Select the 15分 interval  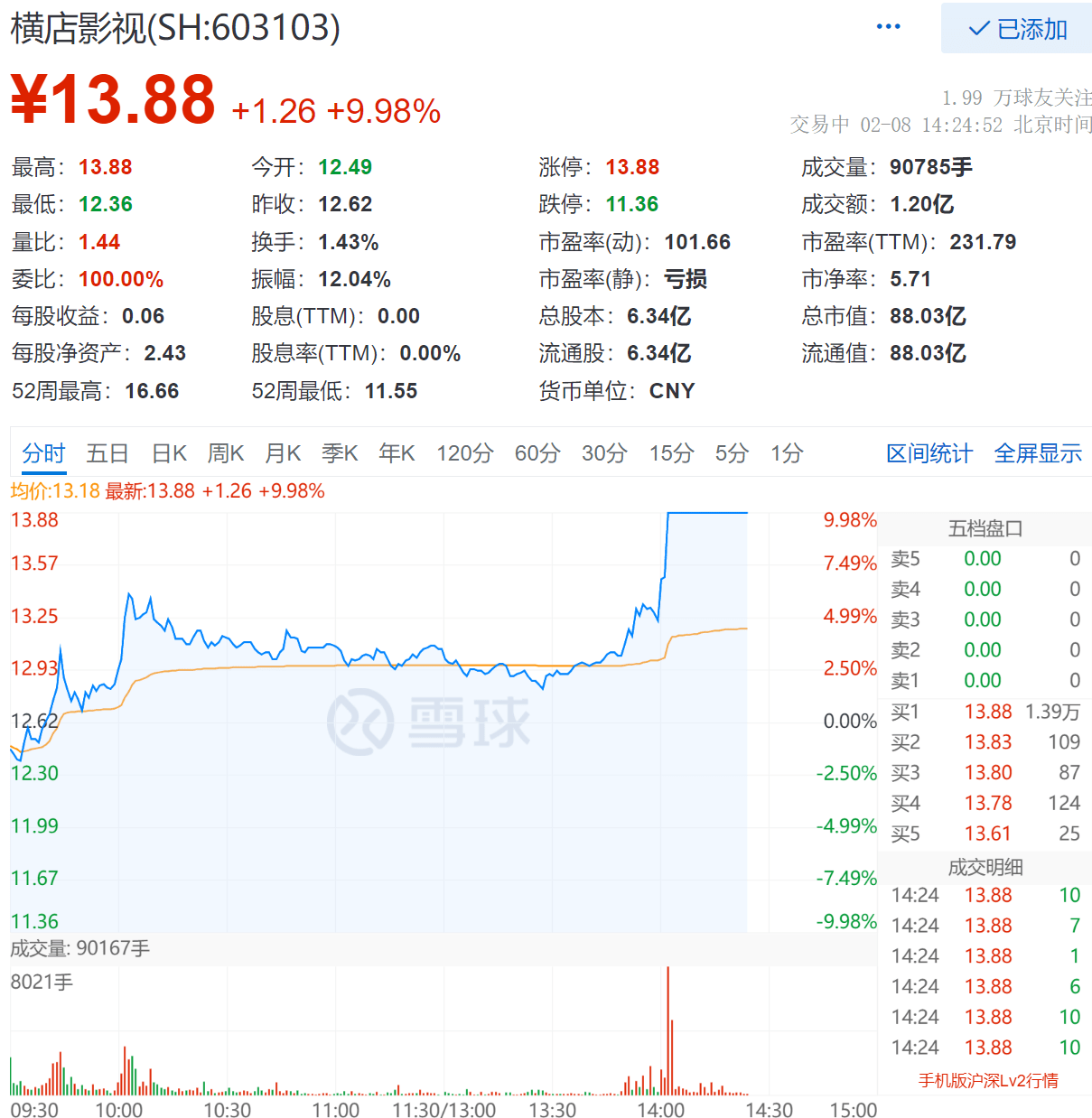click(x=671, y=453)
